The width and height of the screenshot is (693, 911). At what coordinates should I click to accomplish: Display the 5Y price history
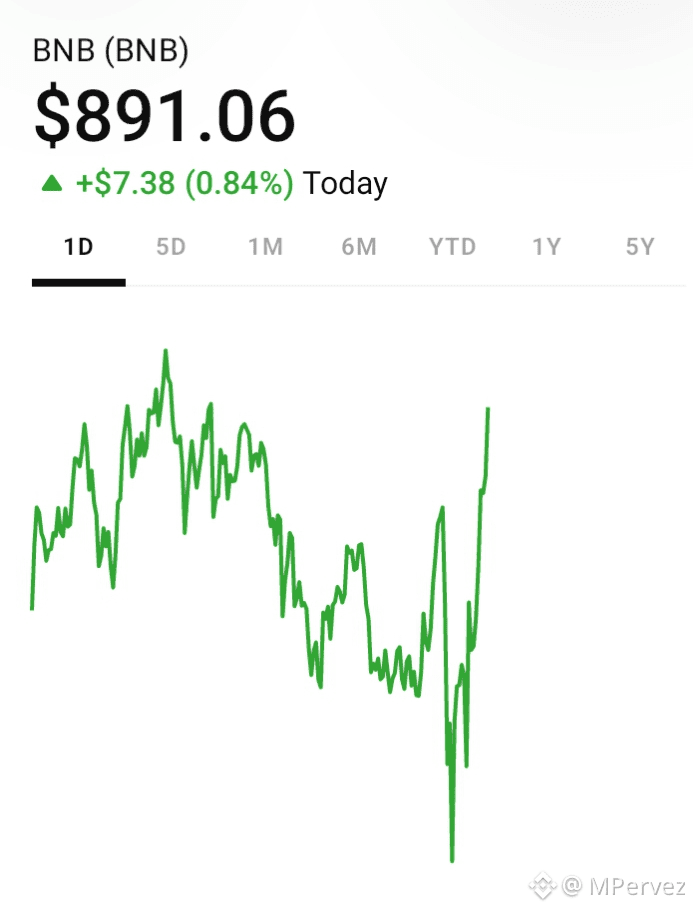point(640,246)
